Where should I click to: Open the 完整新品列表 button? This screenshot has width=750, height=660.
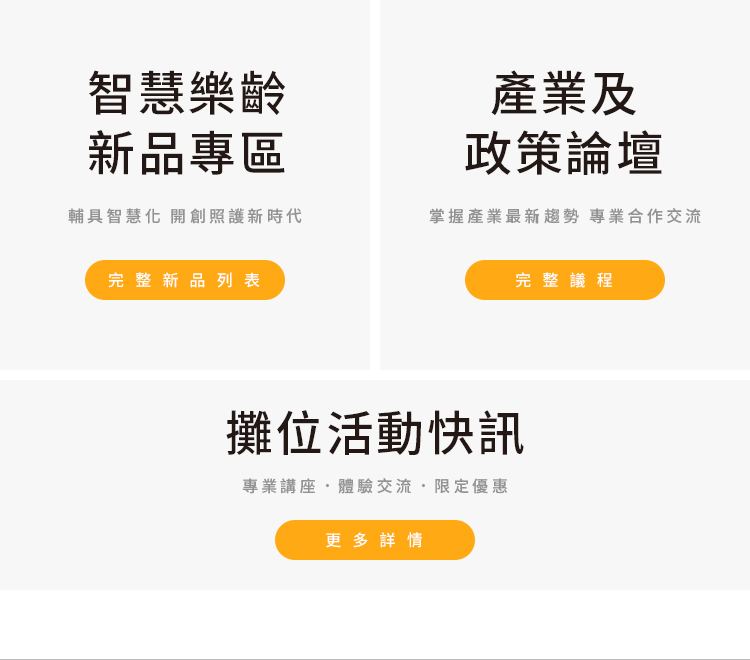click(x=185, y=280)
